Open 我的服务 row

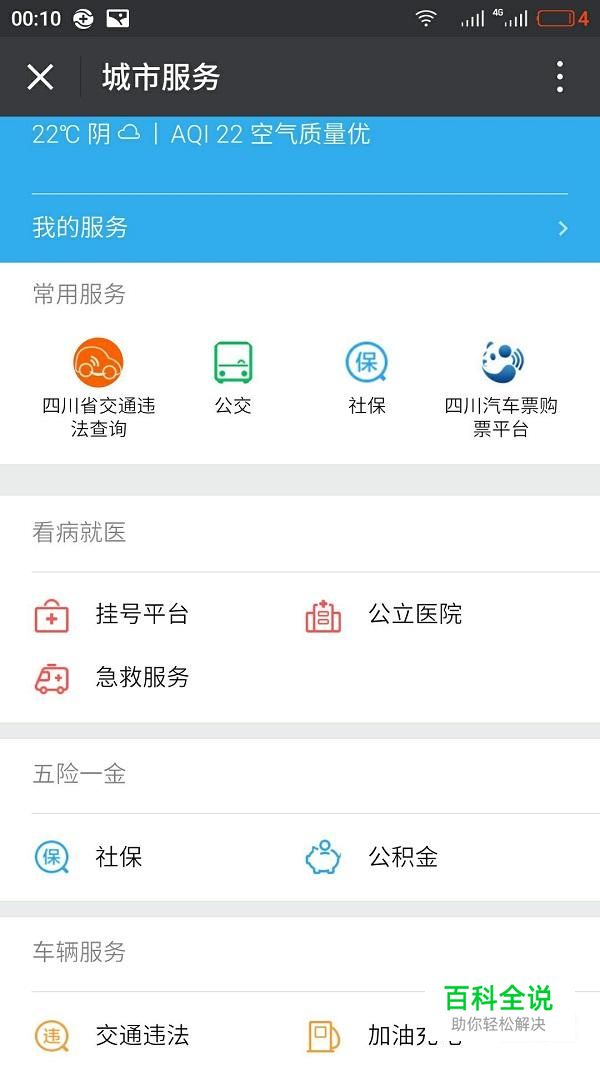point(300,228)
